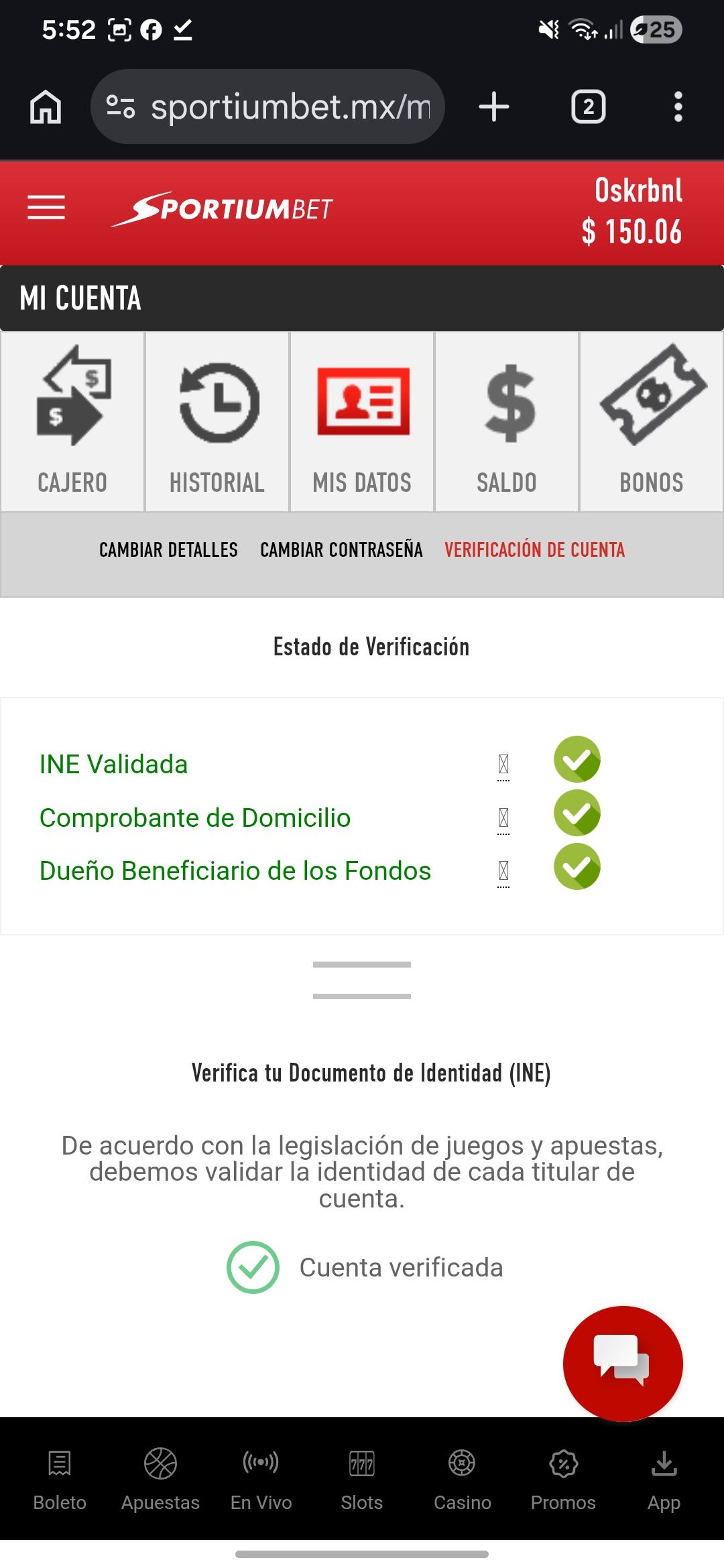Select the Mis Datos section
This screenshot has width=724, height=1568.
[x=362, y=422]
